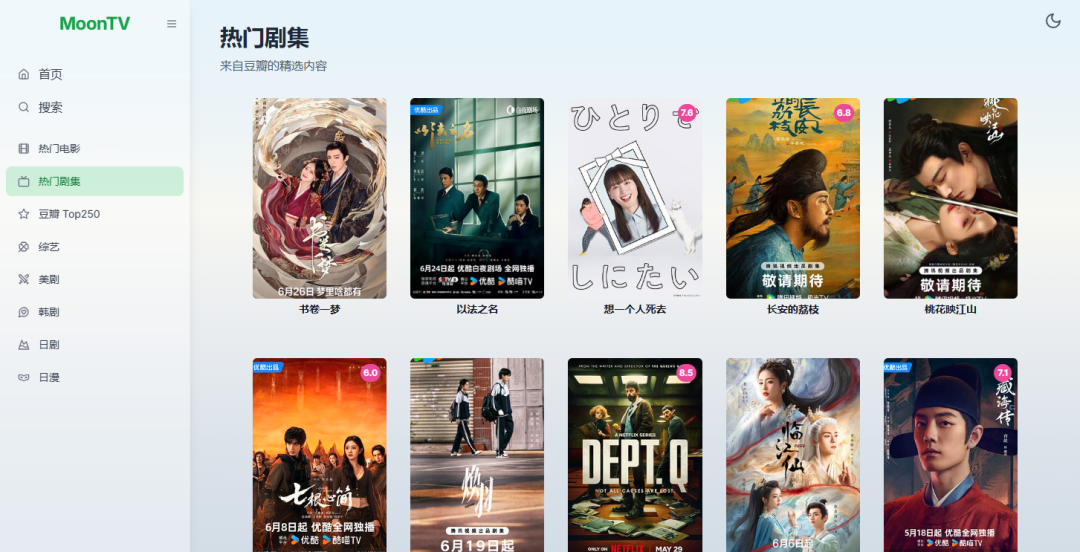Go to 首页 in the sidebar
Viewport: 1080px width, 552px height.
50,74
